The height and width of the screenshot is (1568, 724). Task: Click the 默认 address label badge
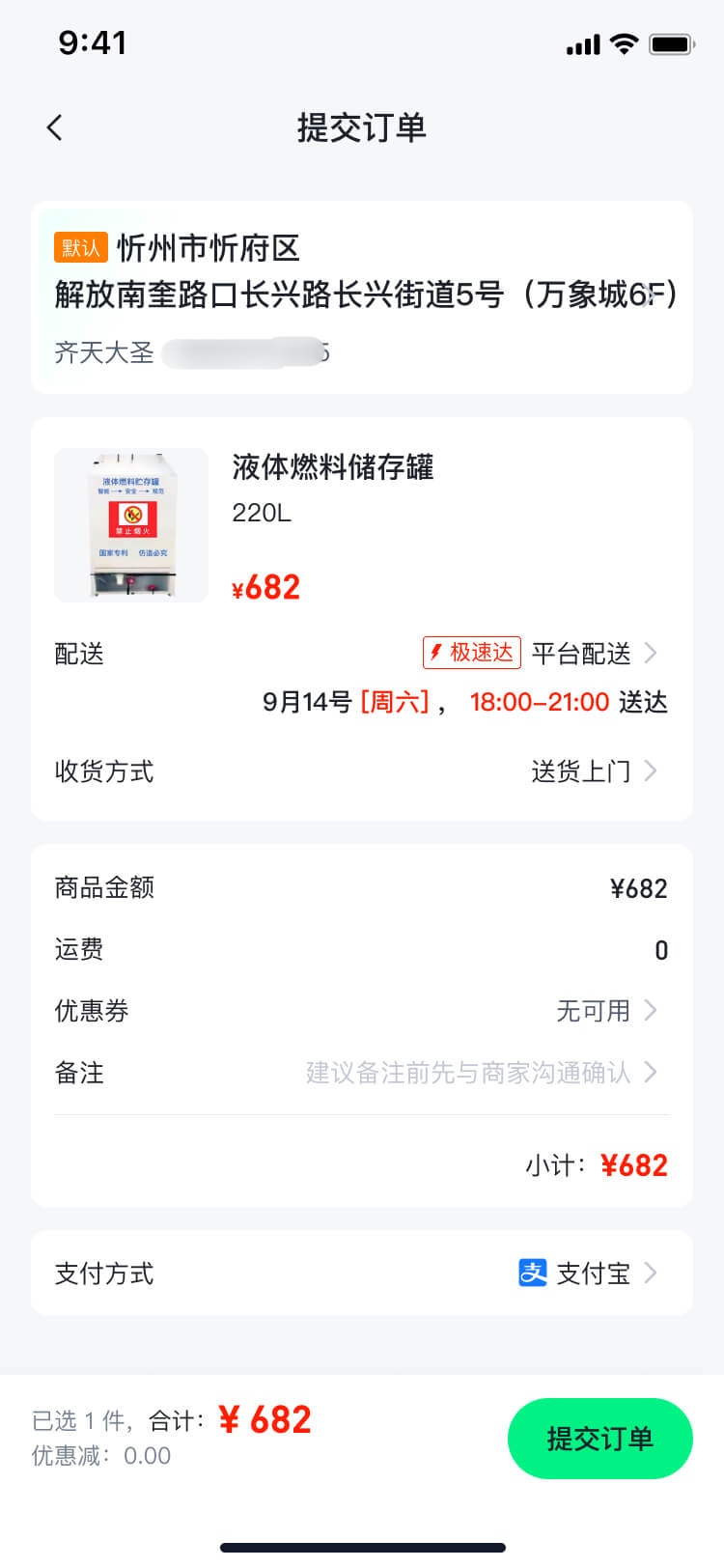pyautogui.click(x=80, y=248)
